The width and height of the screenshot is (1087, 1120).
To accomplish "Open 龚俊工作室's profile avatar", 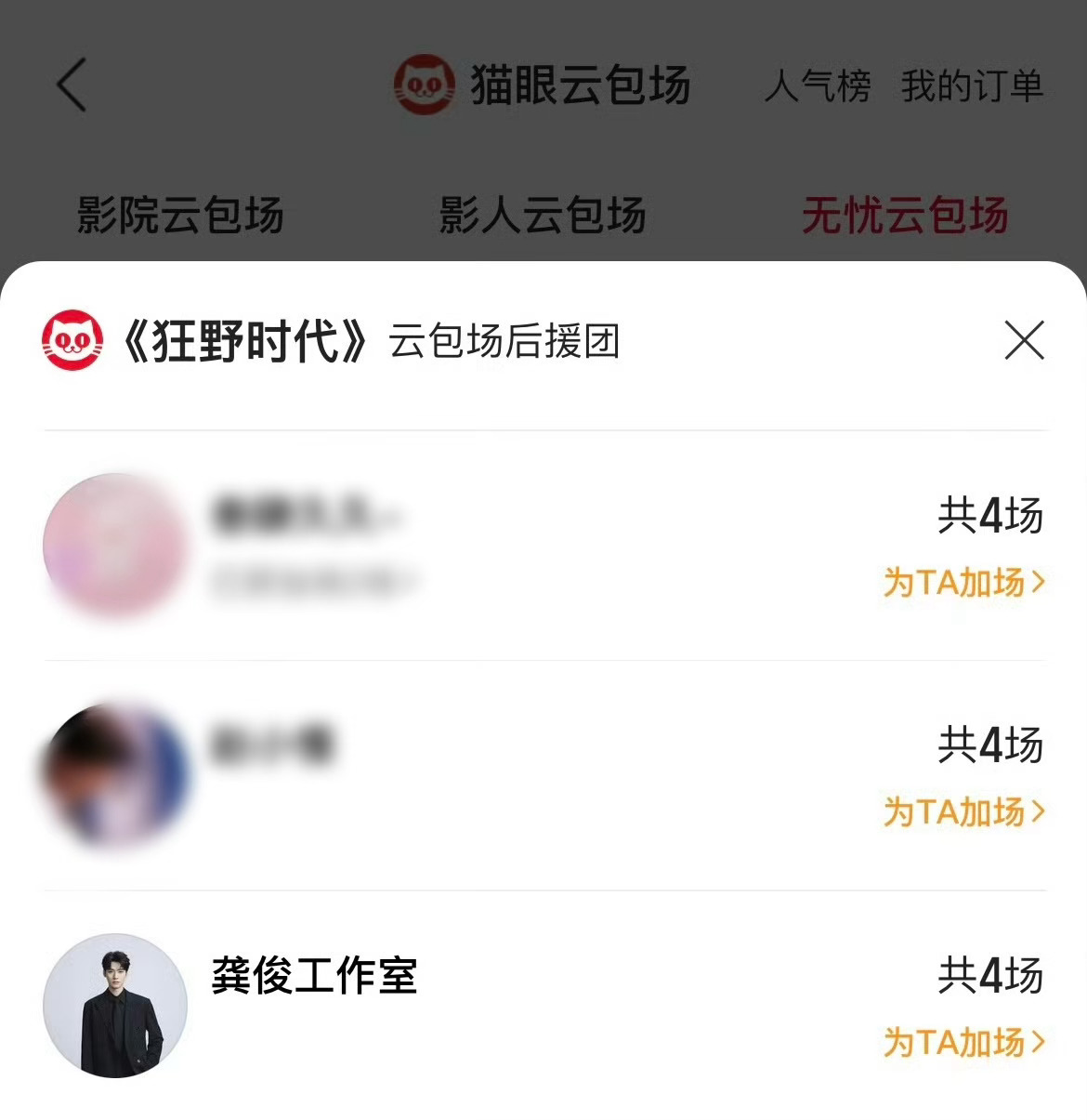I will pyautogui.click(x=114, y=1004).
